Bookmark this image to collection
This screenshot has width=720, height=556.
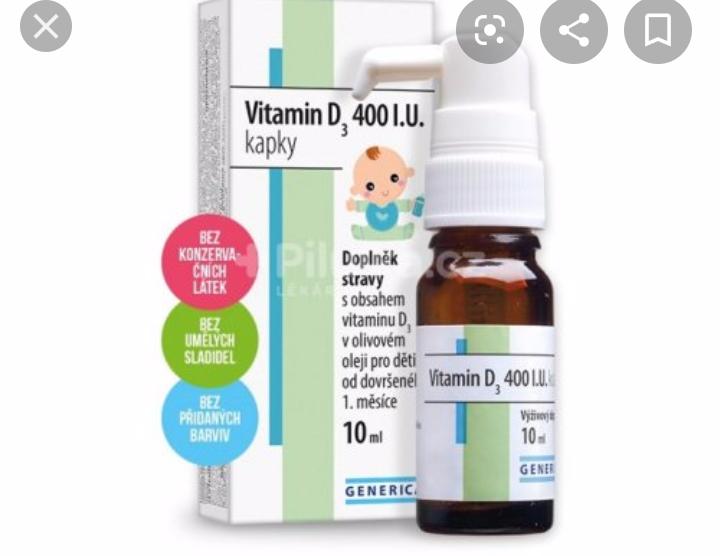pos(657,30)
